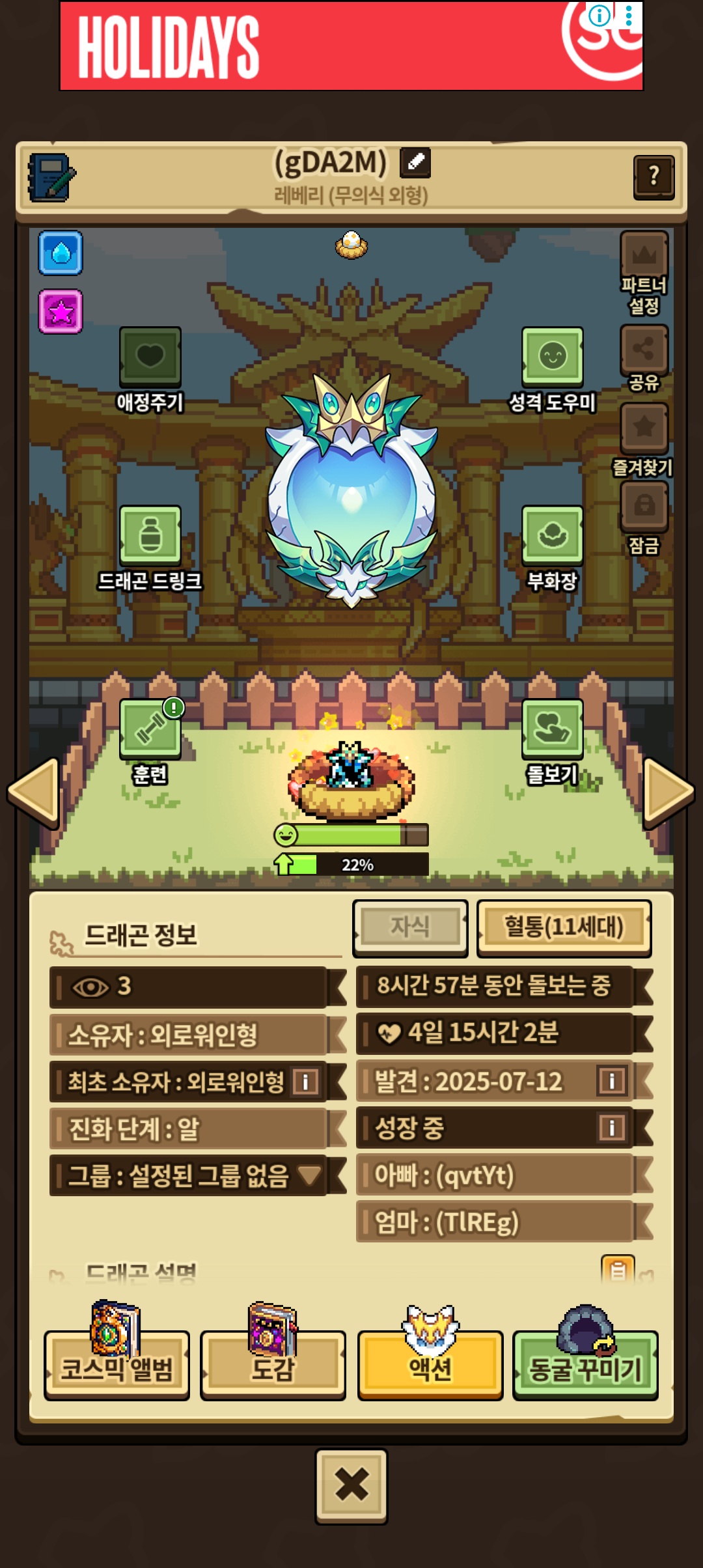View 혈통(11세대) lineage
Screen dimensions: 703x1568
pos(564,927)
